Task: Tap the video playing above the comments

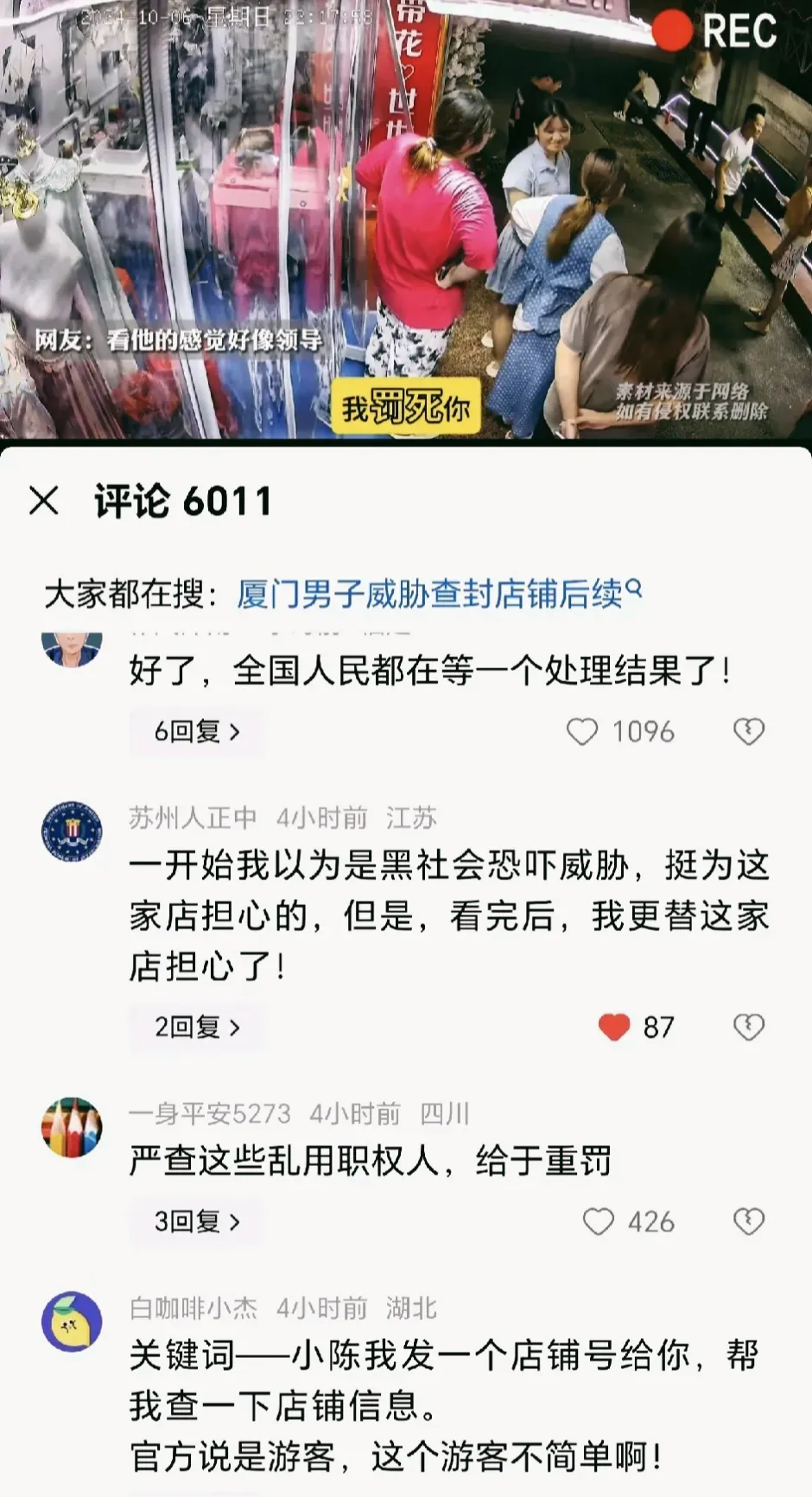Action: pyautogui.click(x=406, y=220)
